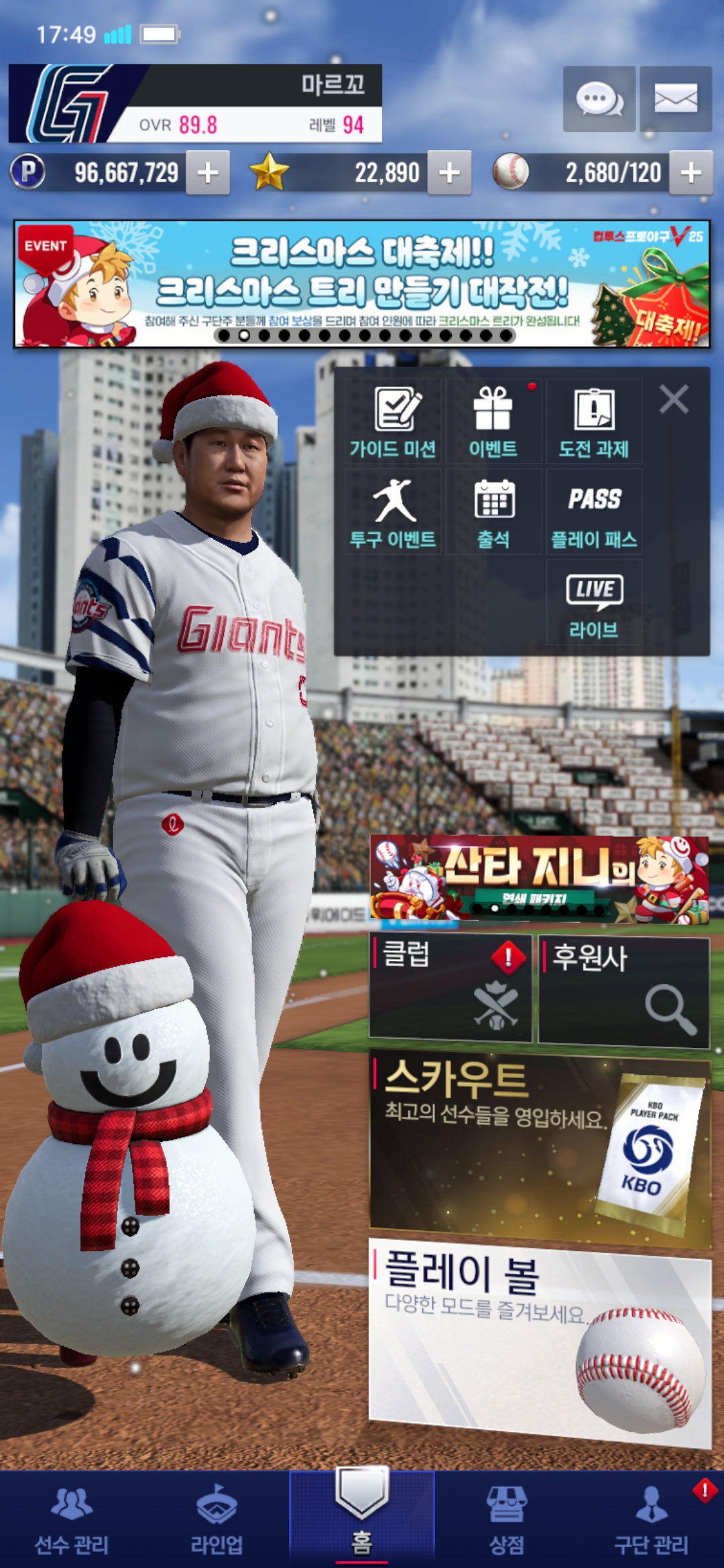Open 투구 이벤트 pitching event
This screenshot has height=1568, width=724.
point(394,513)
